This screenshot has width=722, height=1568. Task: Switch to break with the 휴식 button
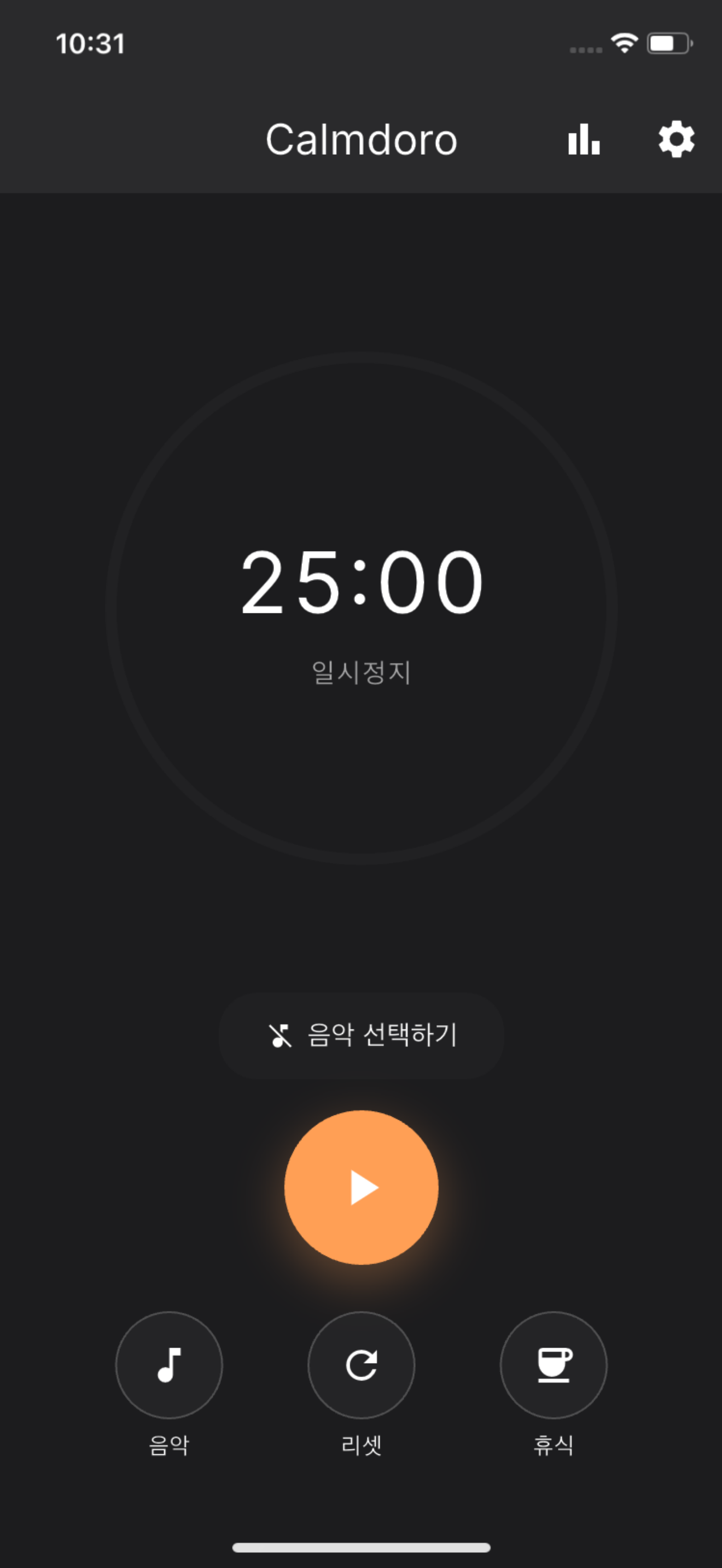pos(554,1365)
